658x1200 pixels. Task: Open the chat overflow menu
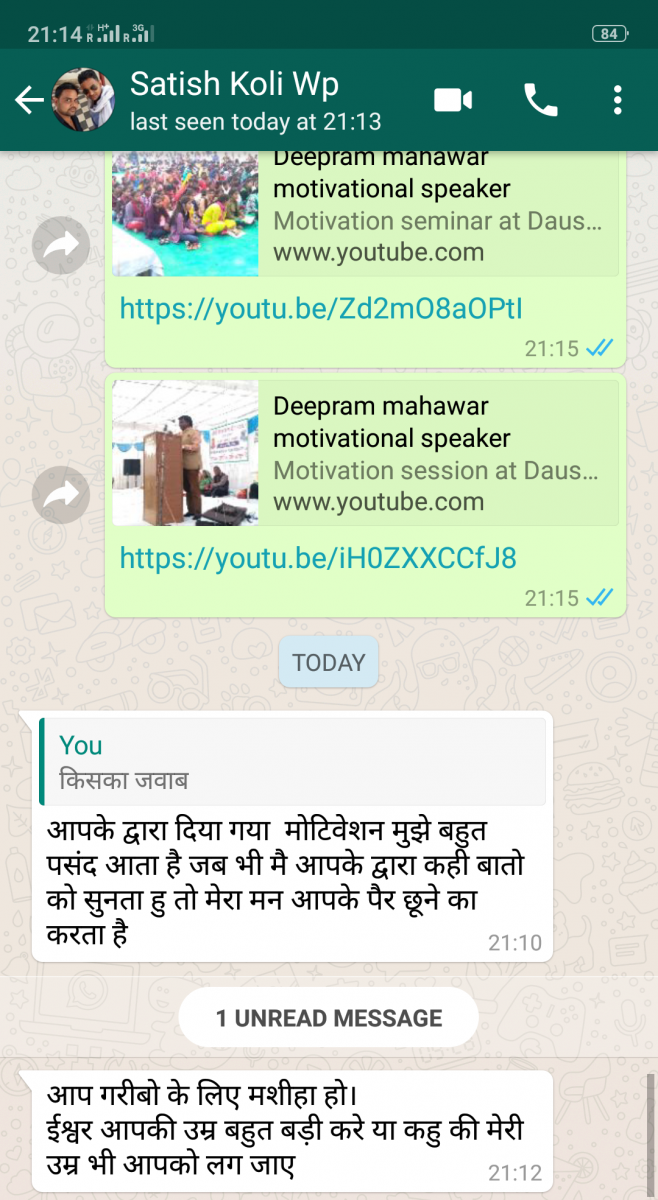618,100
